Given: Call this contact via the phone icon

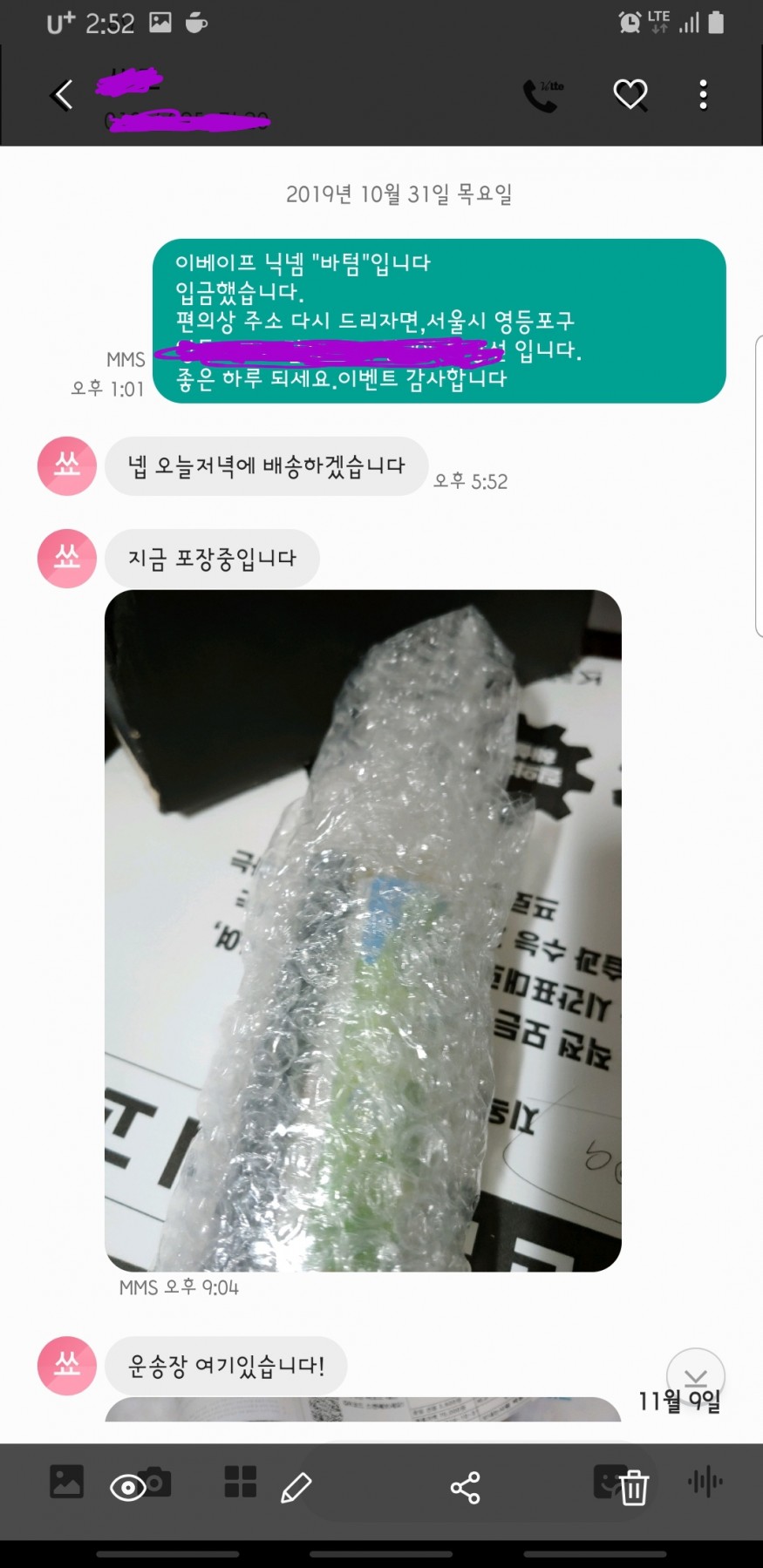Looking at the screenshot, I should pos(542,95).
